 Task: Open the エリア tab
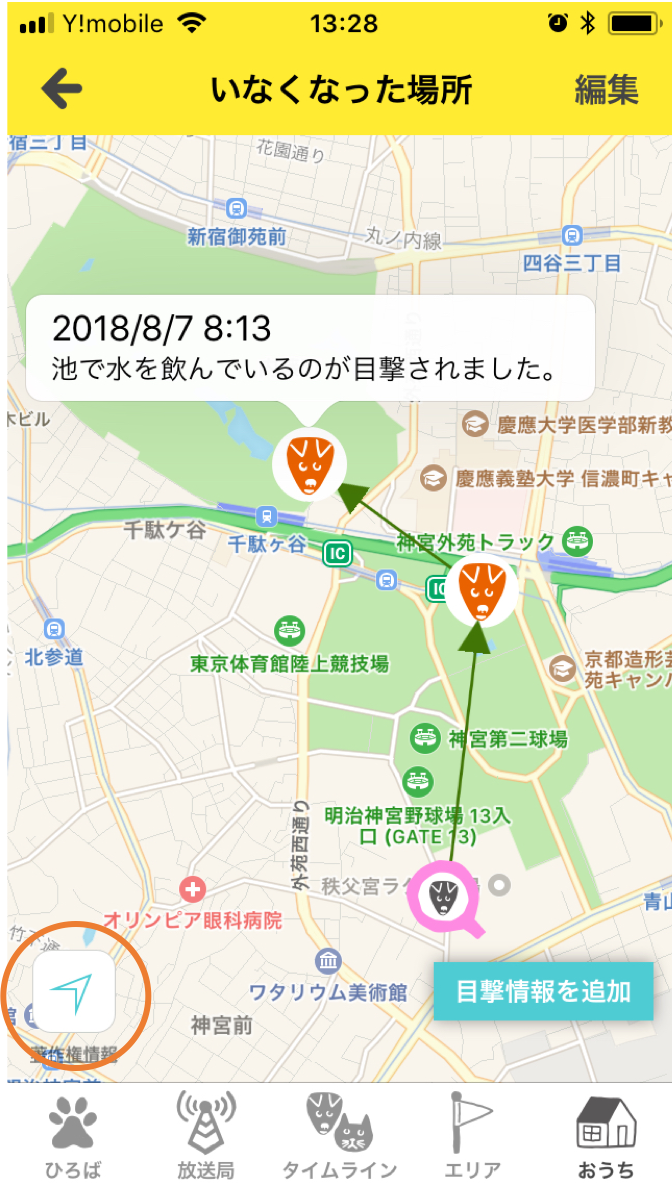(472, 1134)
